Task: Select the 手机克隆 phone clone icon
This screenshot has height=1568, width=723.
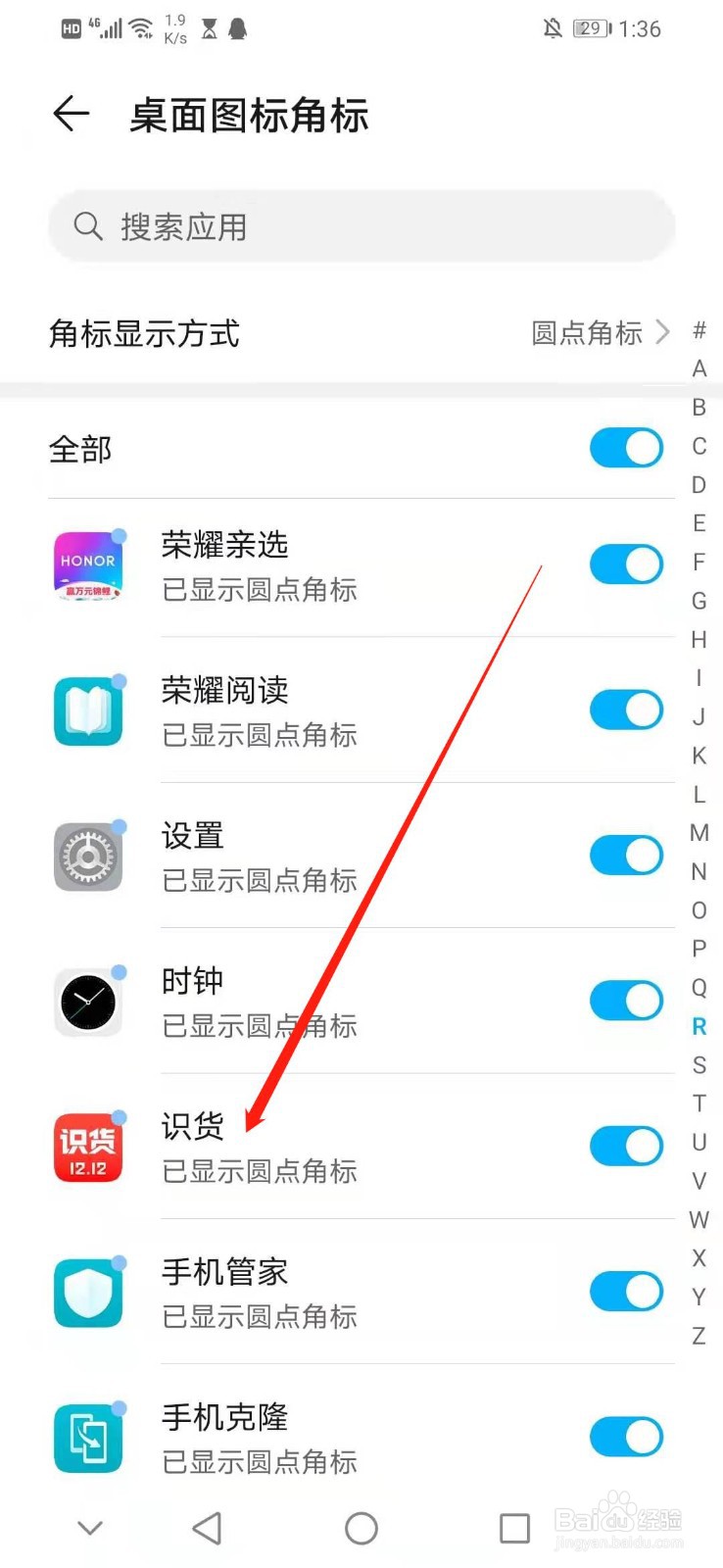Action: [x=88, y=1436]
